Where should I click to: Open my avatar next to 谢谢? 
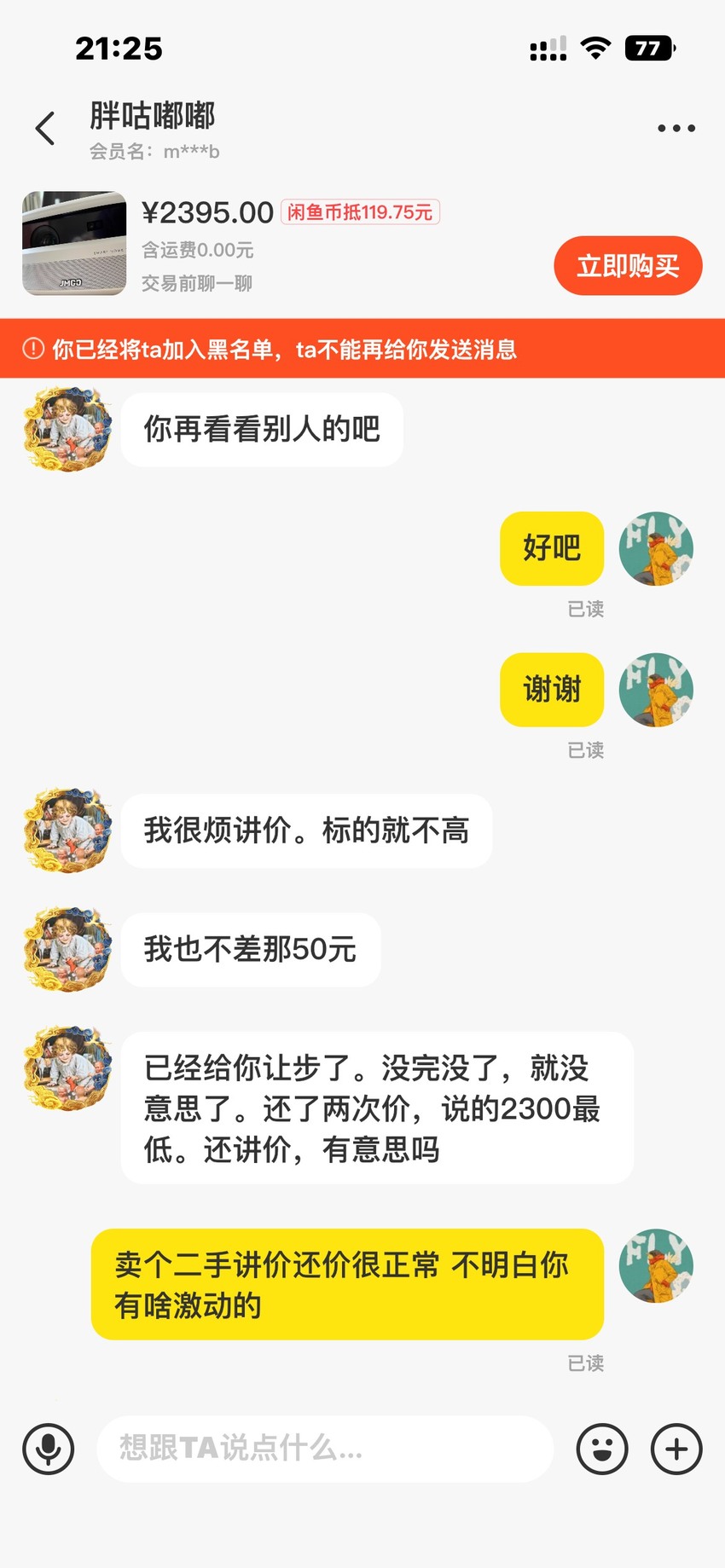tap(656, 690)
